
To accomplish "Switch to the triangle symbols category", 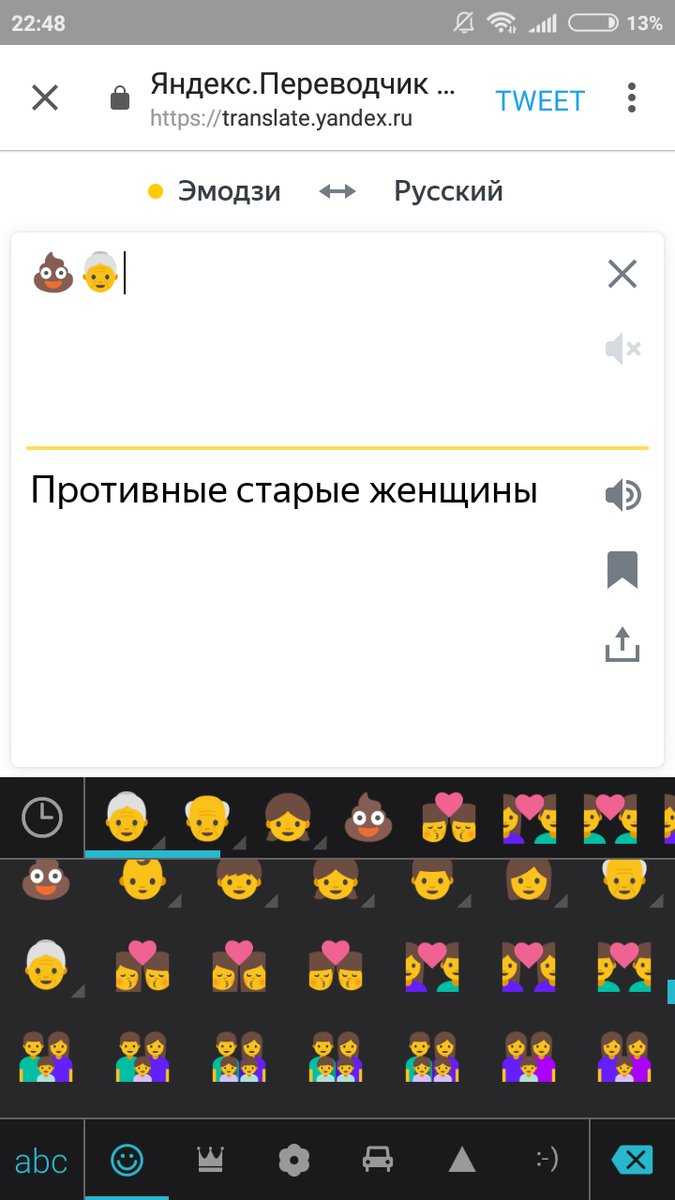I will pyautogui.click(x=461, y=1160).
